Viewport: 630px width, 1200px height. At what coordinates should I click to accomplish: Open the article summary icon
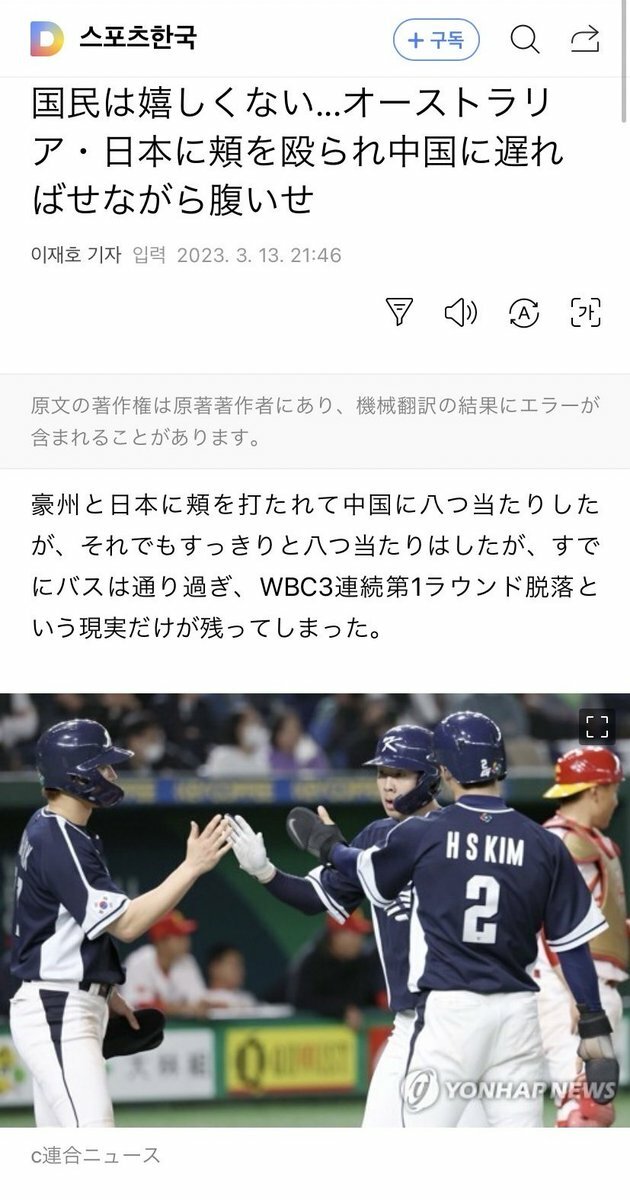[399, 312]
